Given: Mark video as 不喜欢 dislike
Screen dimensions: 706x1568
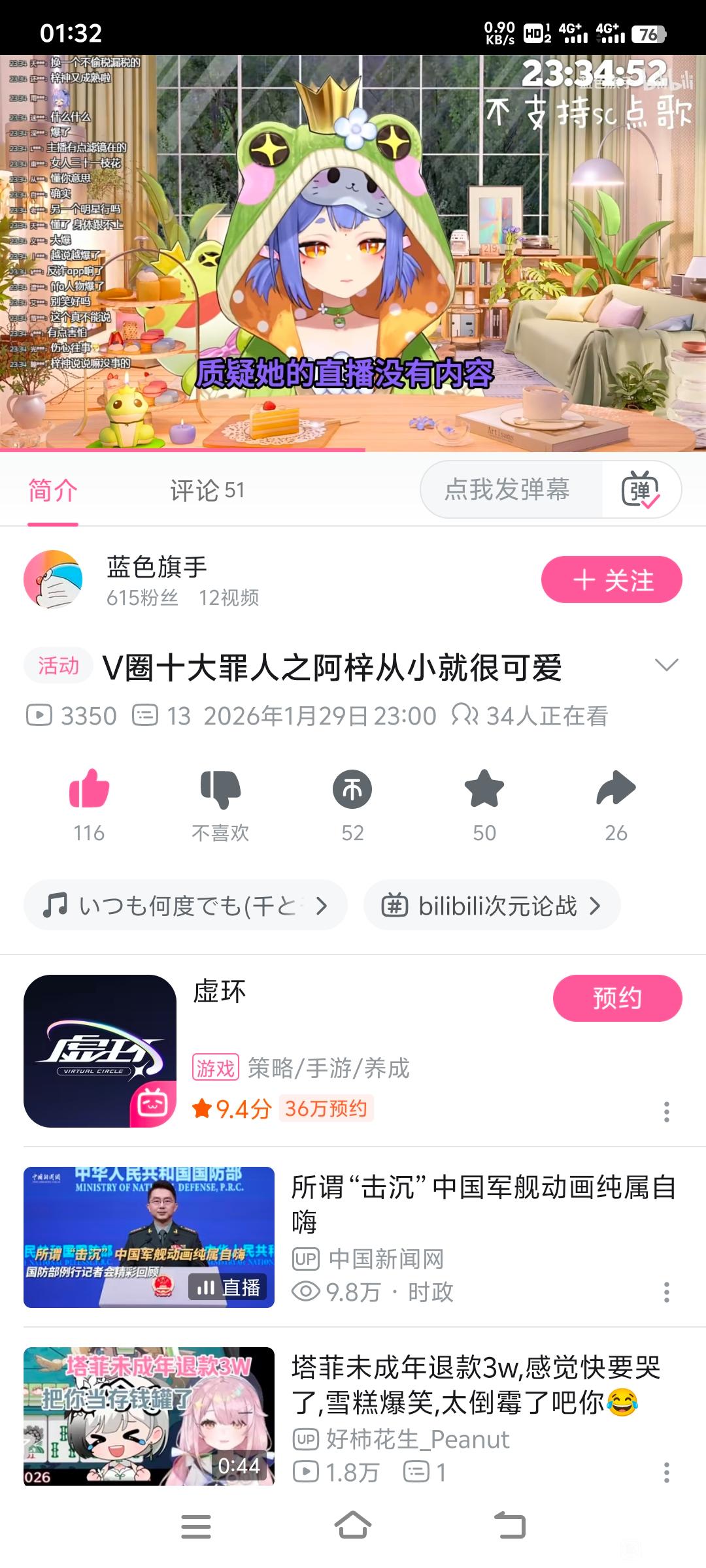Looking at the screenshot, I should (220, 789).
